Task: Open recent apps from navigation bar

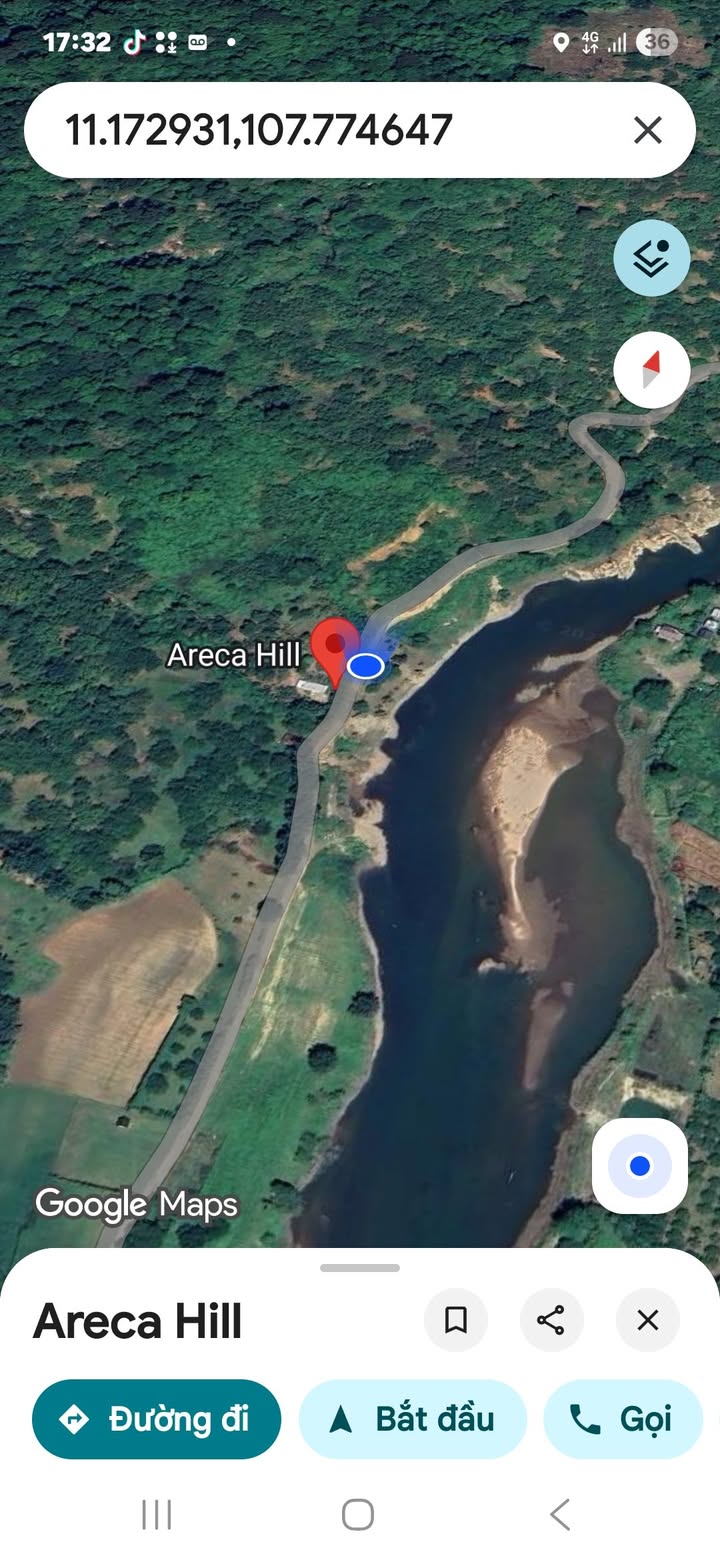Action: coord(157,1514)
